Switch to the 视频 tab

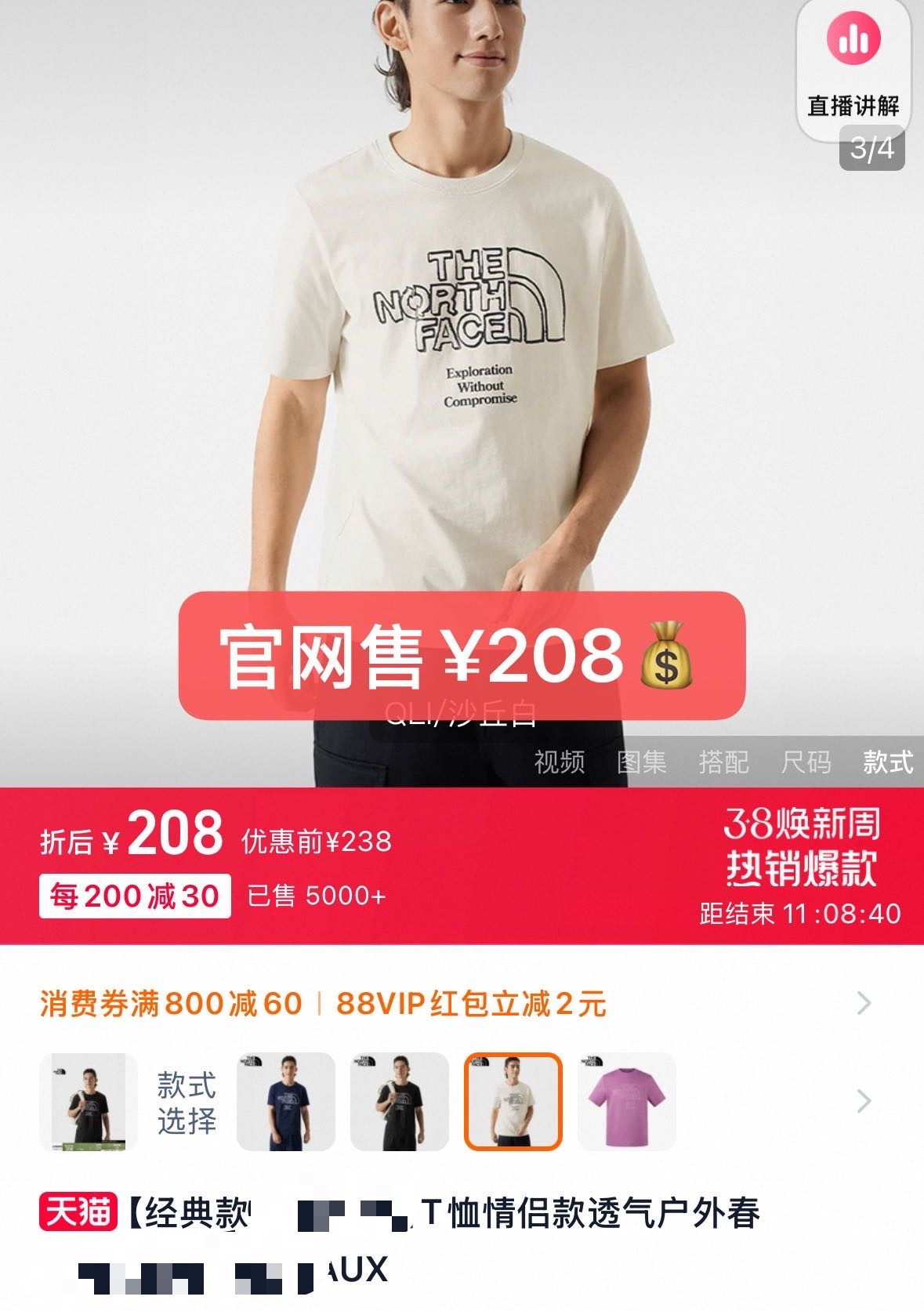559,762
